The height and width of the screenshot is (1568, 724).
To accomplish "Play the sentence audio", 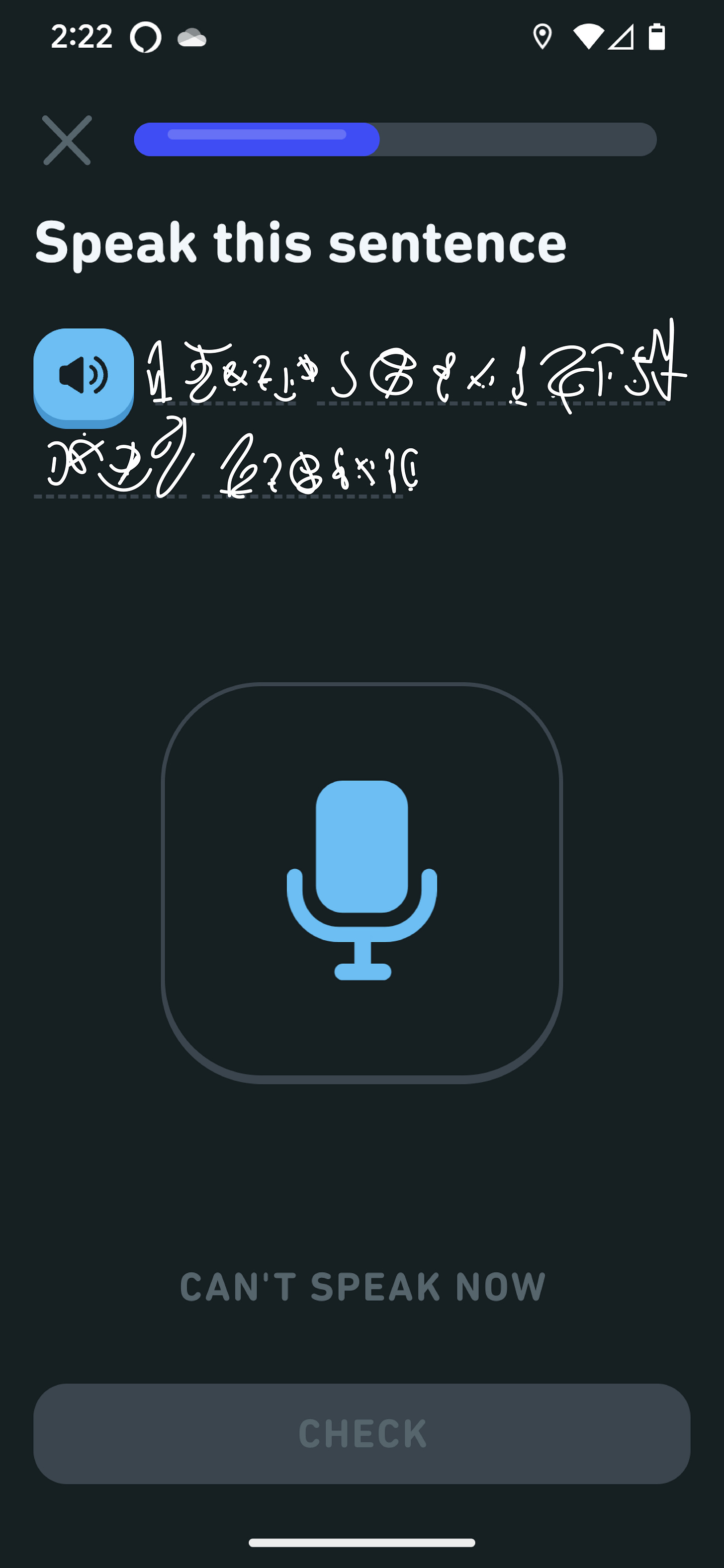I will (84, 376).
